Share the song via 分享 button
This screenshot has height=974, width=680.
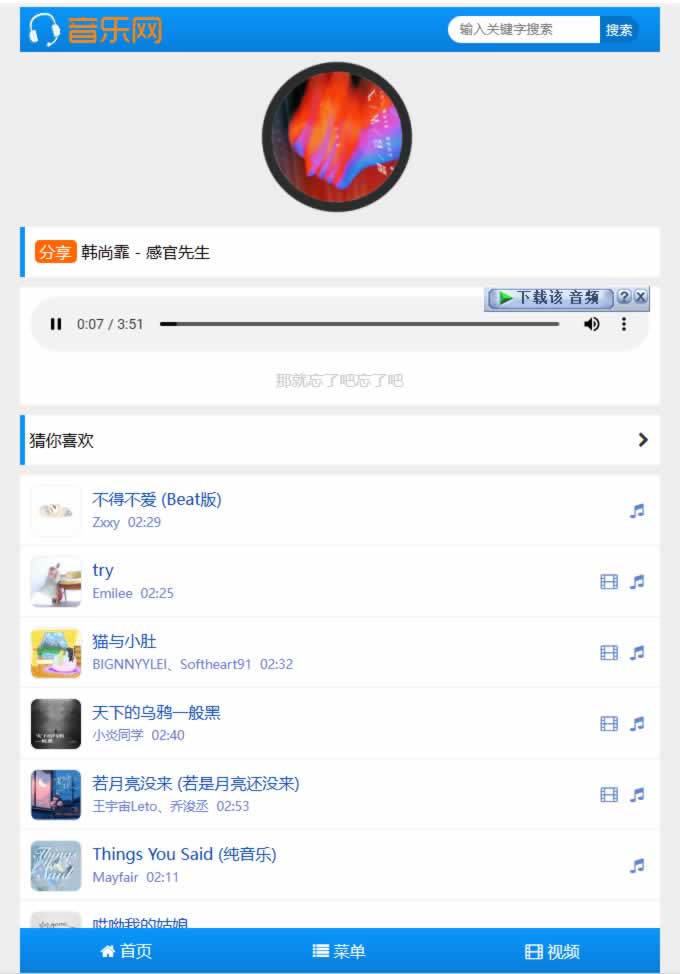[x=55, y=252]
